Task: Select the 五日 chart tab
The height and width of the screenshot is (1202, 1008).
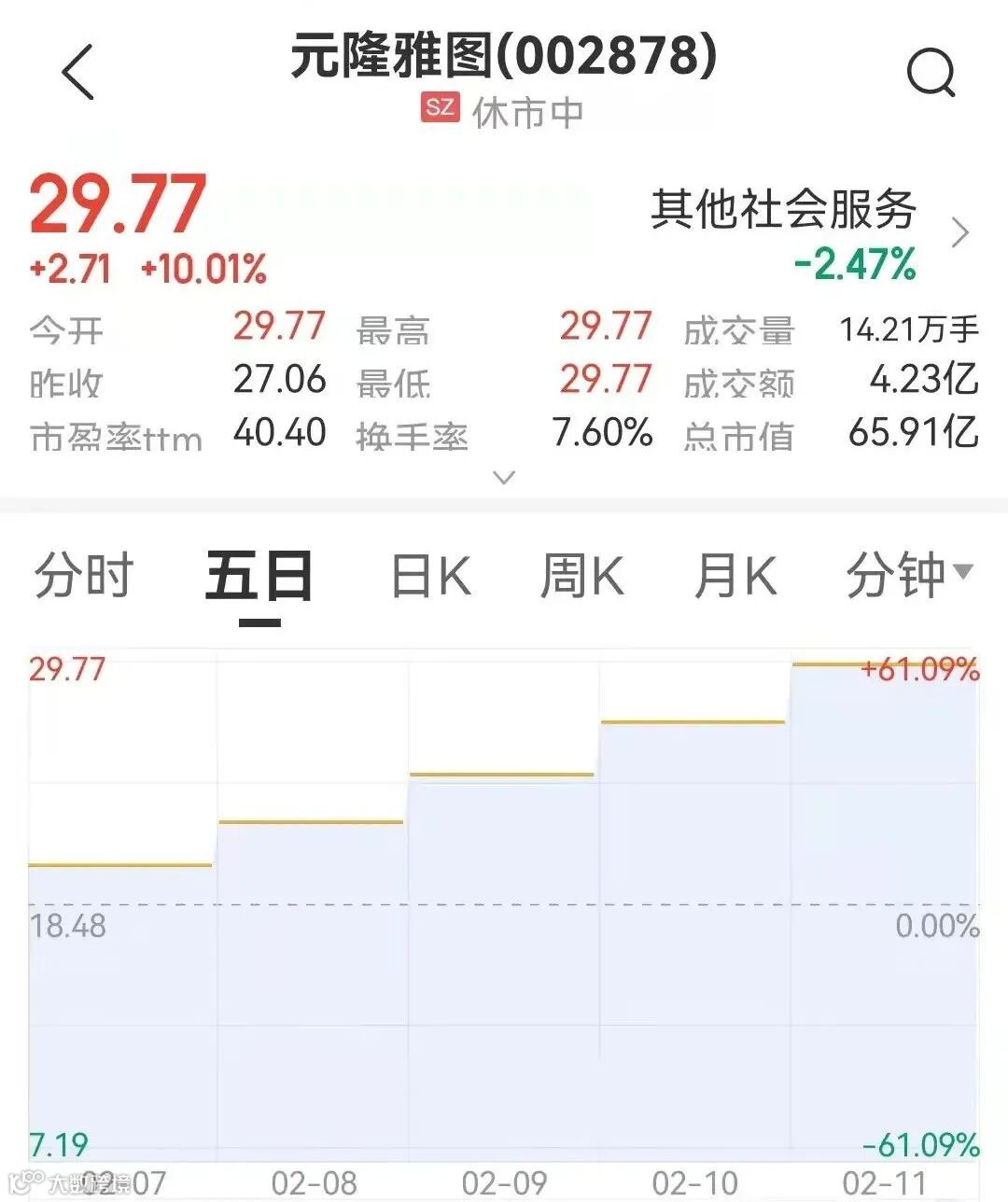Action: [259, 577]
